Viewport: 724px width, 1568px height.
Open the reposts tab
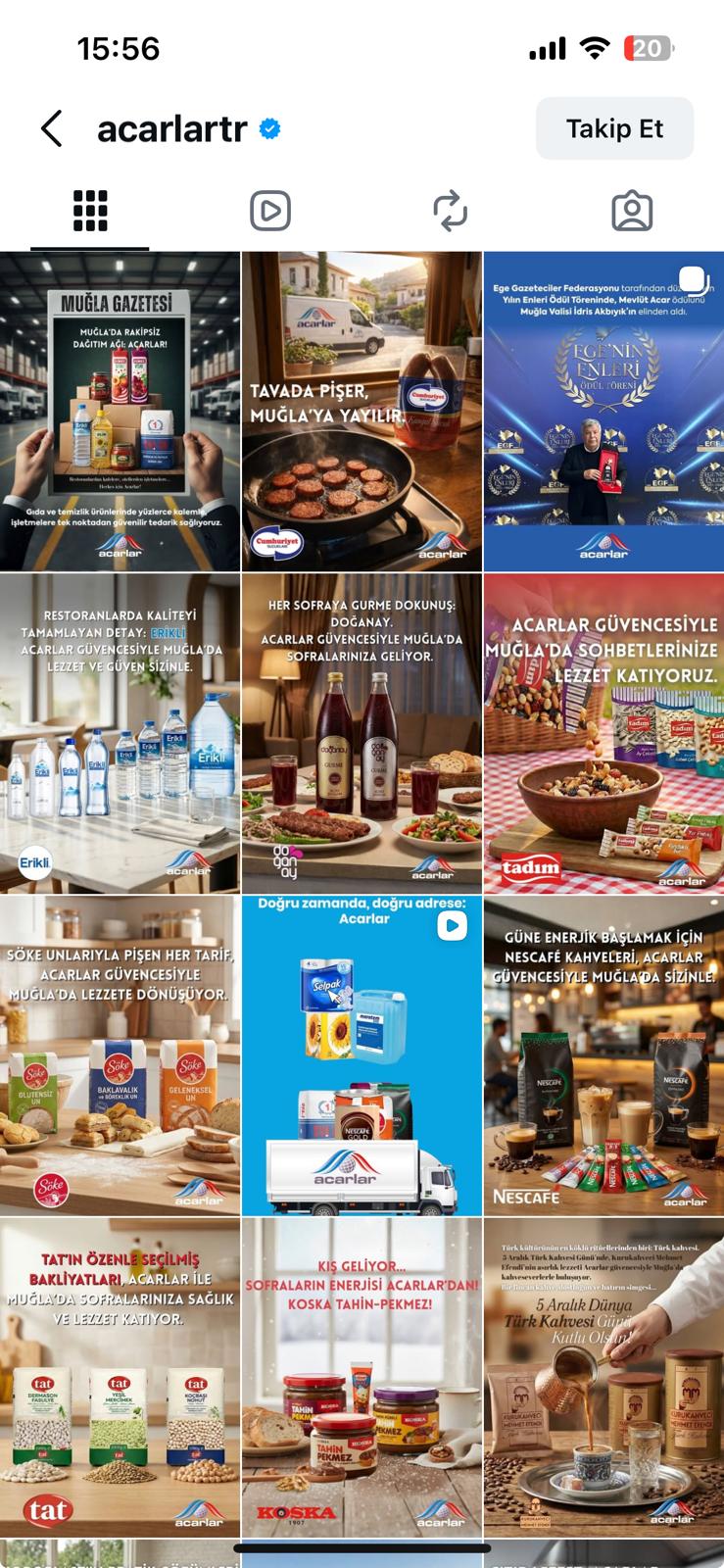pos(451,211)
